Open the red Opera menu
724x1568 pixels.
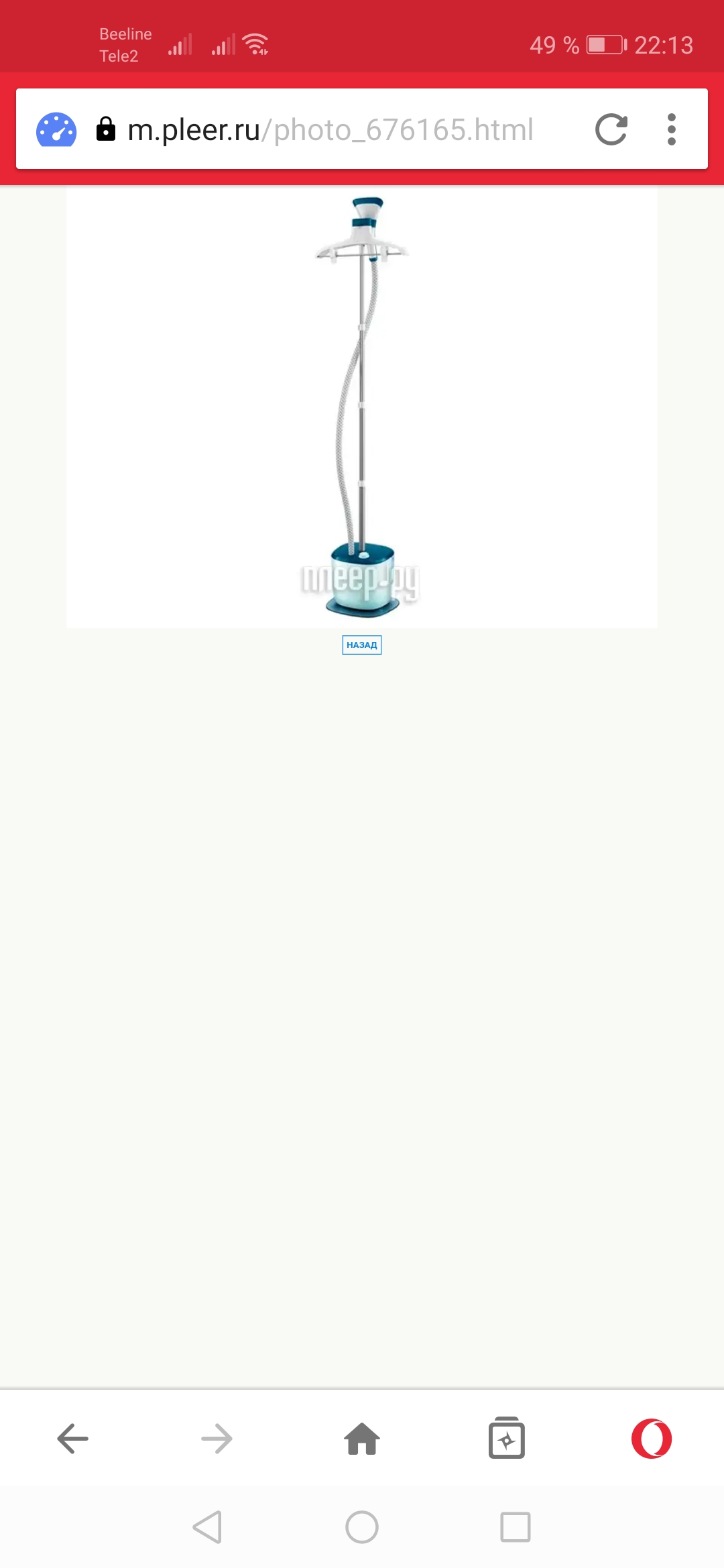652,1439
